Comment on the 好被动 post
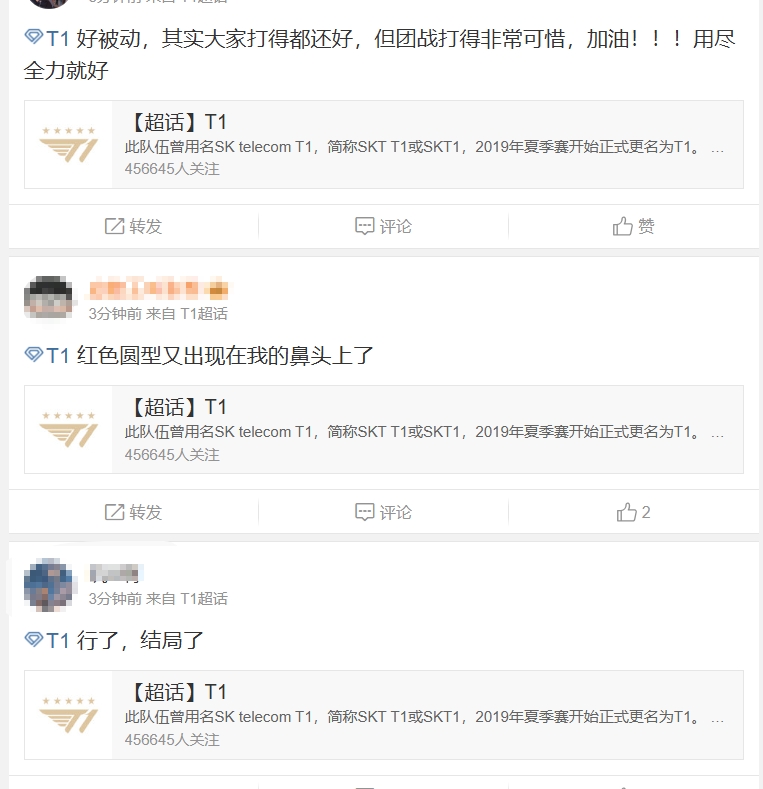Viewport: 763px width, 789px height. [383, 226]
